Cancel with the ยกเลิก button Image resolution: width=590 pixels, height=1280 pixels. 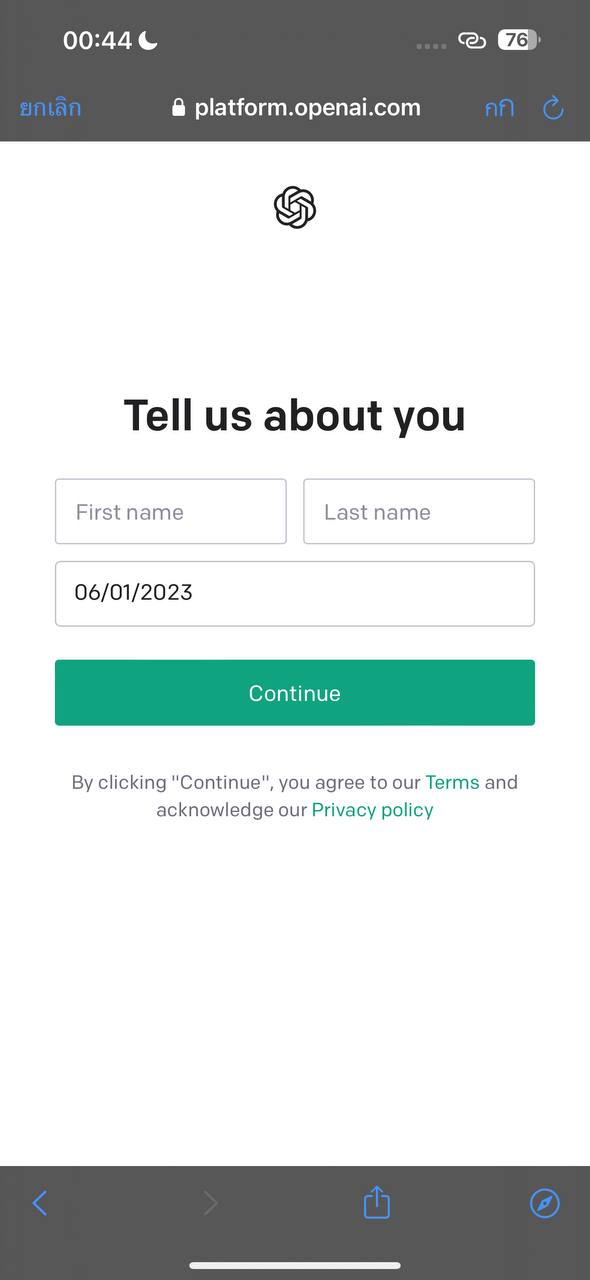(x=50, y=108)
